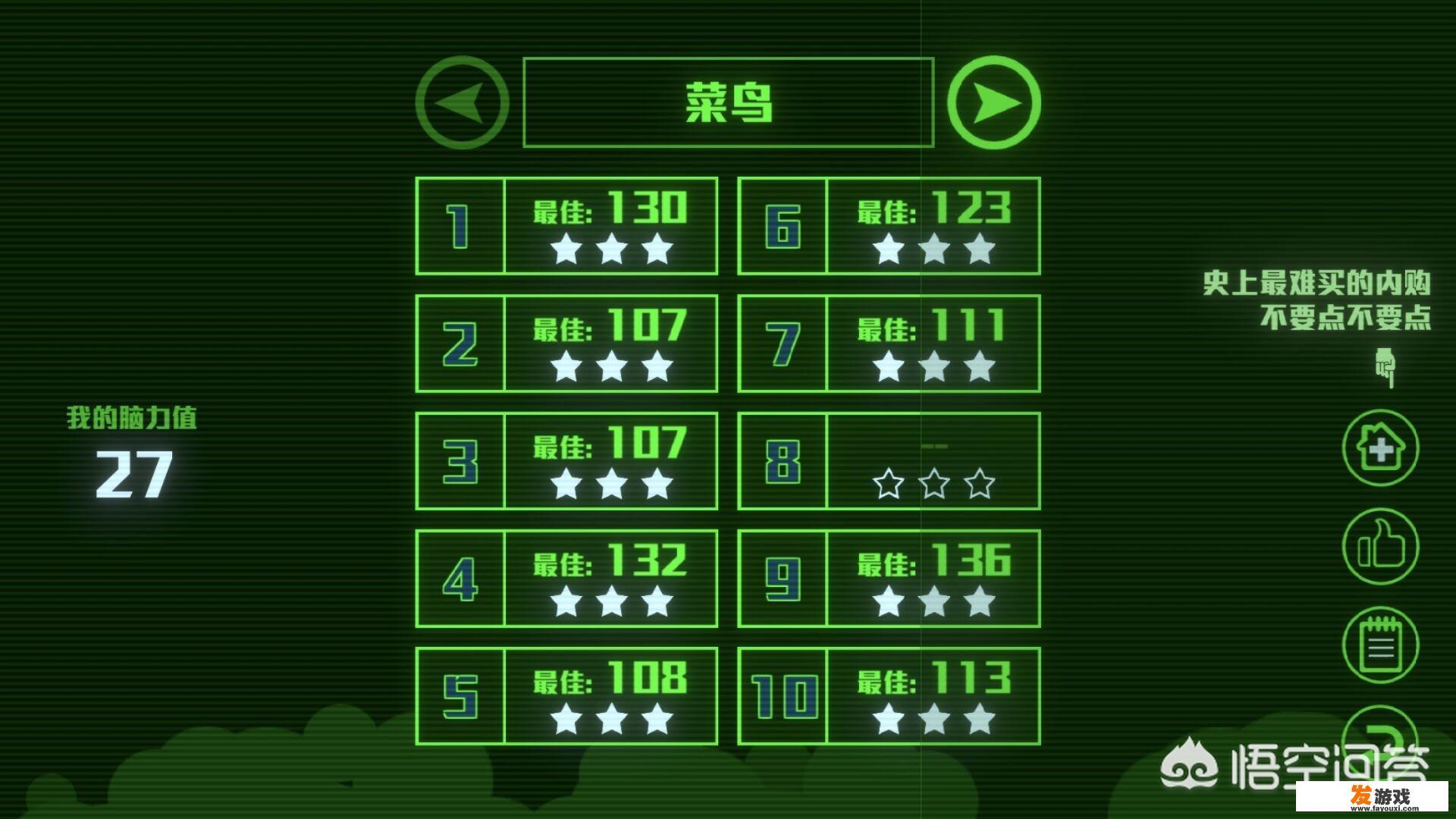Viewport: 1456px width, 819px height.
Task: Open level 1 with best 130
Action: 566,226
